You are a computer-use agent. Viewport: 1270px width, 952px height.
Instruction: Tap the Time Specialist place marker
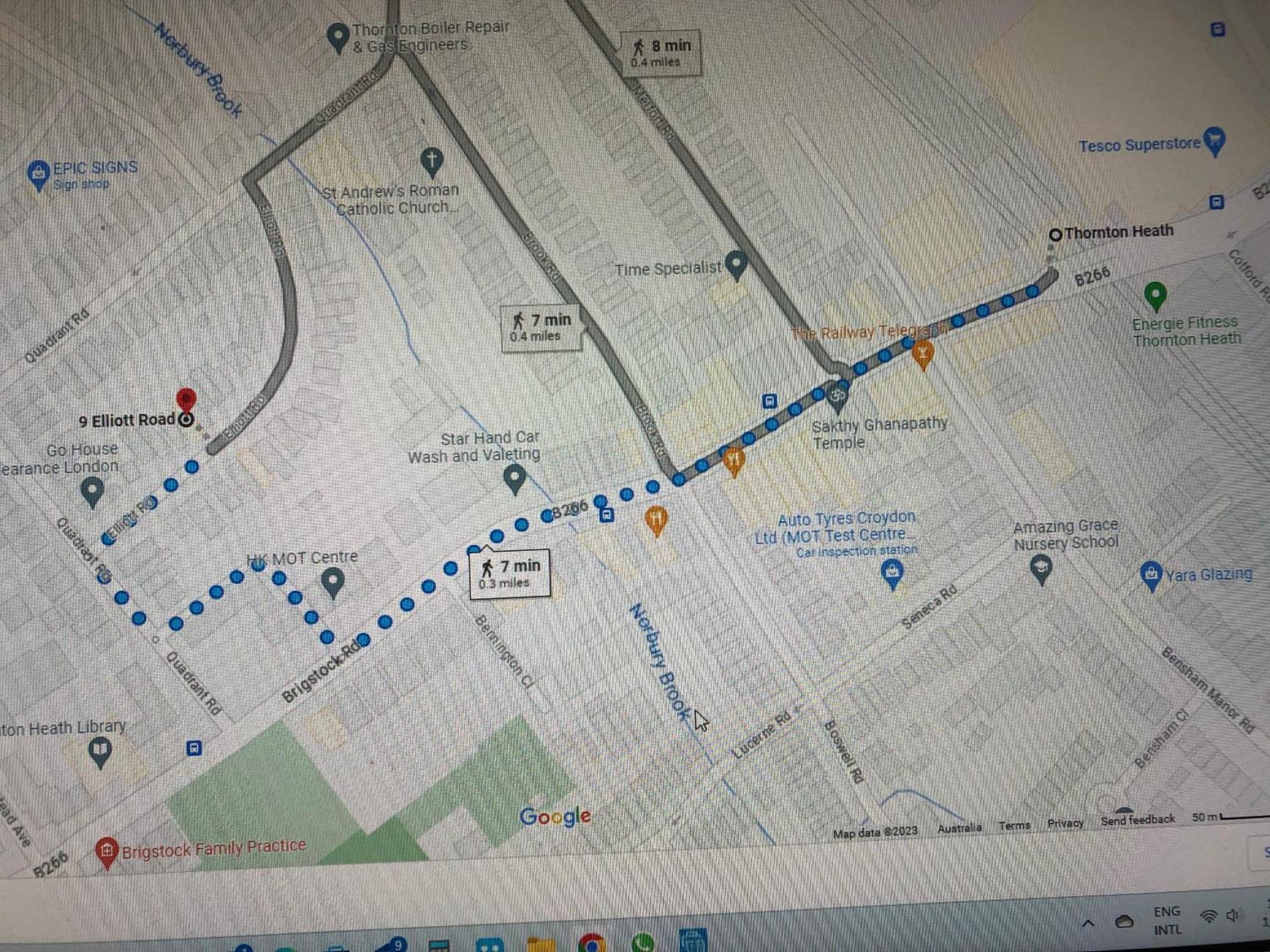click(x=736, y=263)
